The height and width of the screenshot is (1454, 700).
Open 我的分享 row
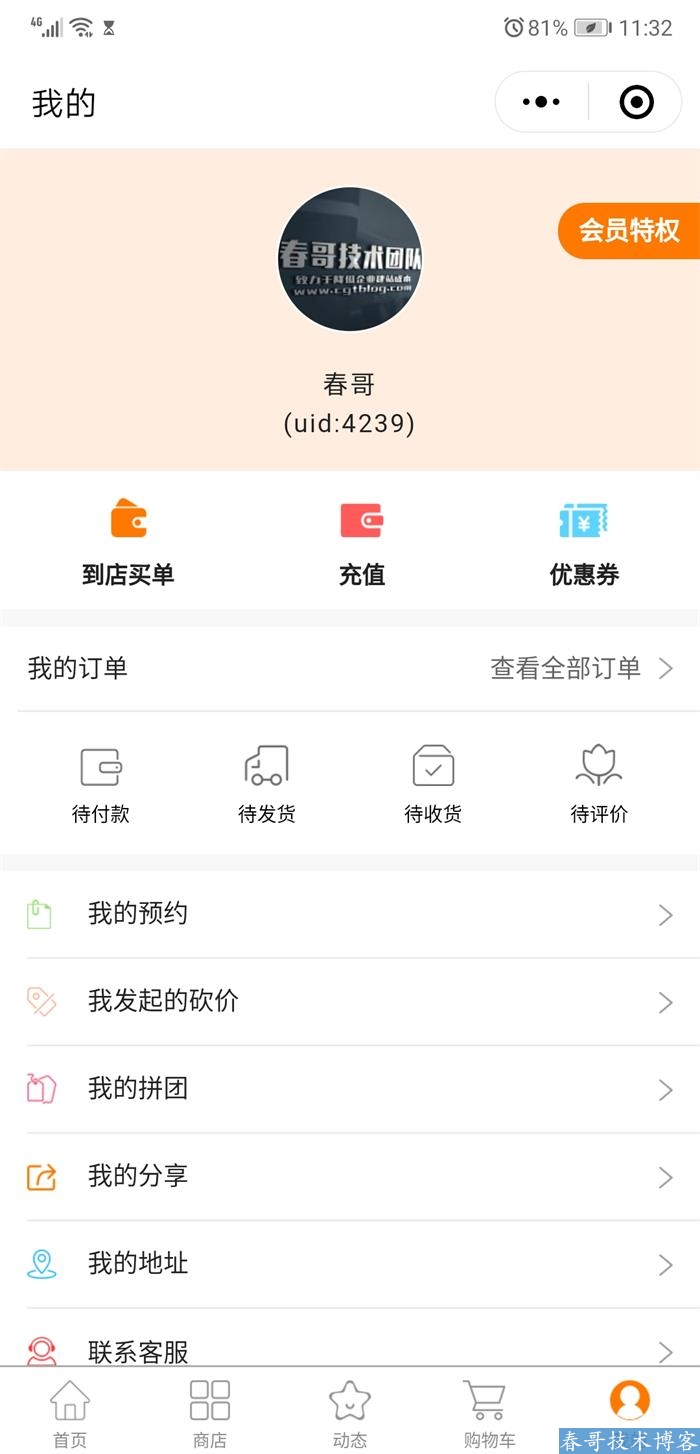point(350,1177)
